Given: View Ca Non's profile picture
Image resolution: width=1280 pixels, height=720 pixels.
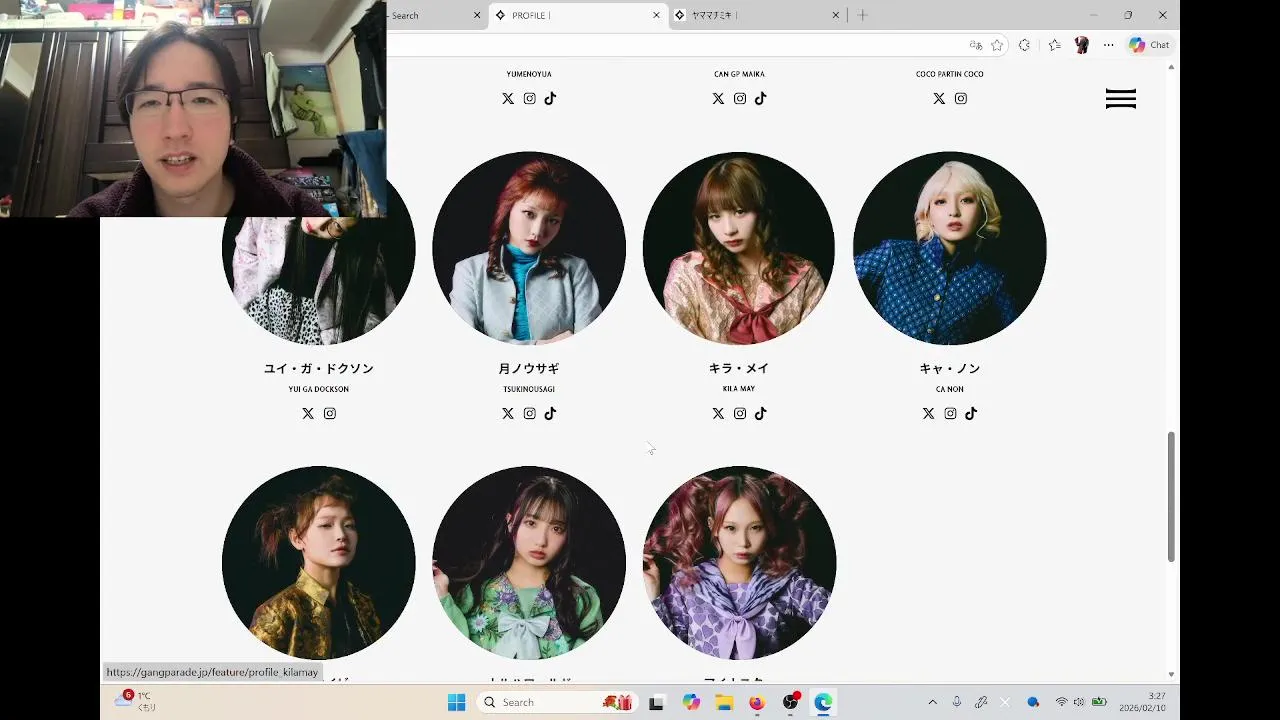Looking at the screenshot, I should tap(949, 248).
